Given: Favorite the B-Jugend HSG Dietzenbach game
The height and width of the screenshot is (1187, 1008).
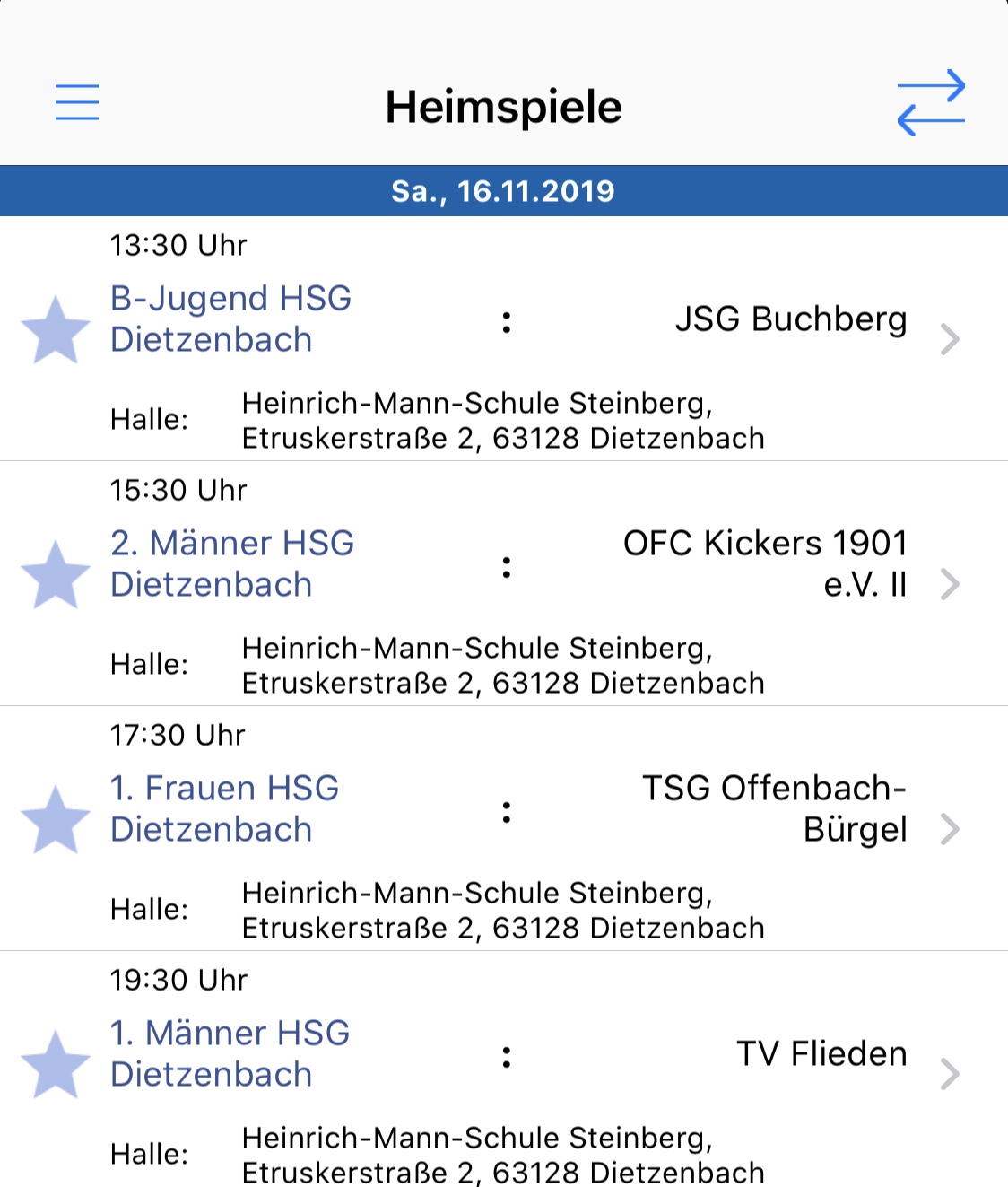Looking at the screenshot, I should [x=56, y=330].
